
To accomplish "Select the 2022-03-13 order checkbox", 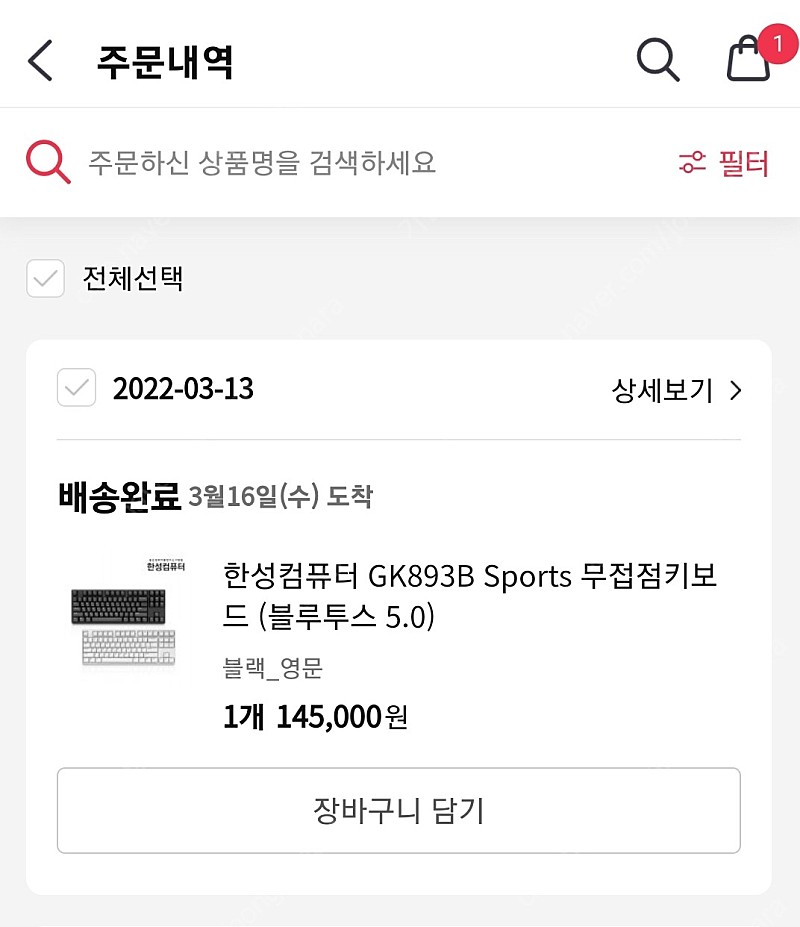I will [x=76, y=388].
